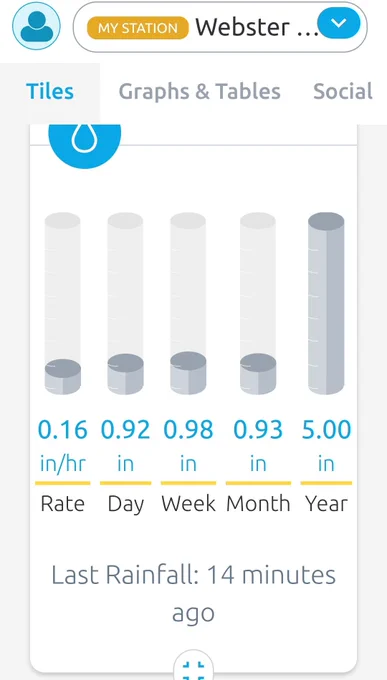This screenshot has height=680, width=387.
Task: Switch to the Social tab
Action: pos(343,92)
